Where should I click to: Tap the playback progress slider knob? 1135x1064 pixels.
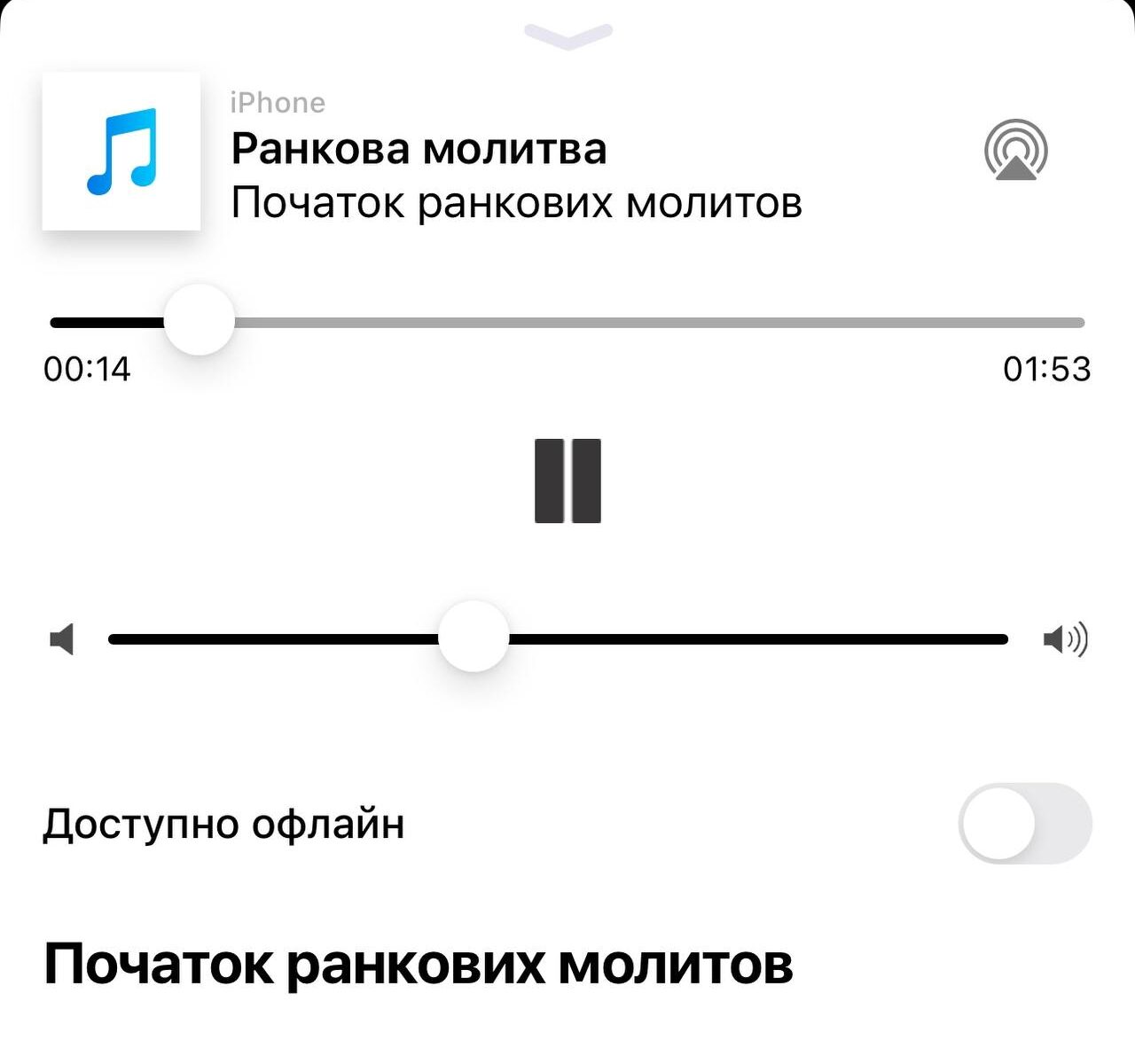click(200, 321)
